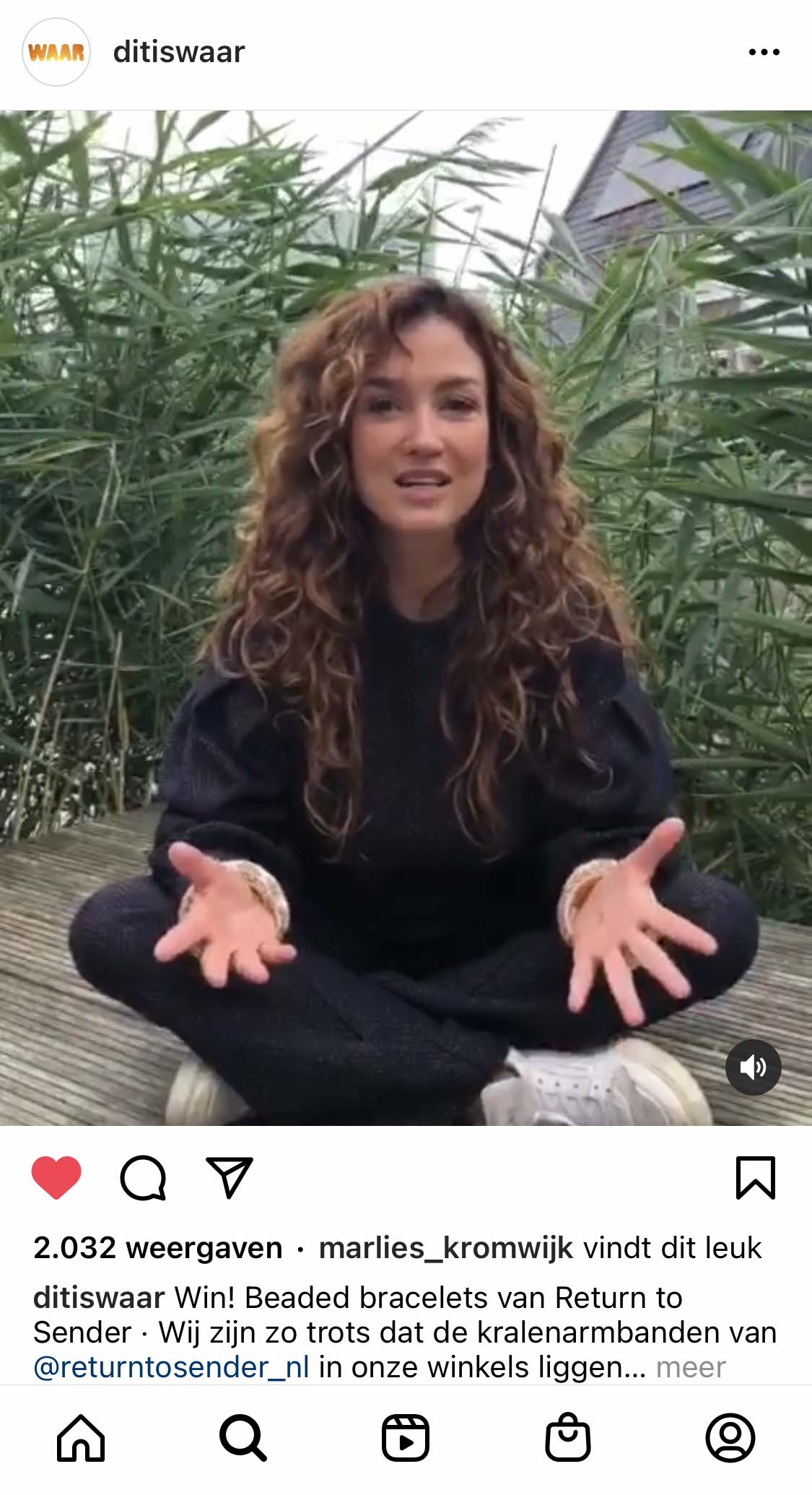The height and width of the screenshot is (1495, 812).
Task: Open ditiswaar profile from the header username
Action: (x=179, y=52)
